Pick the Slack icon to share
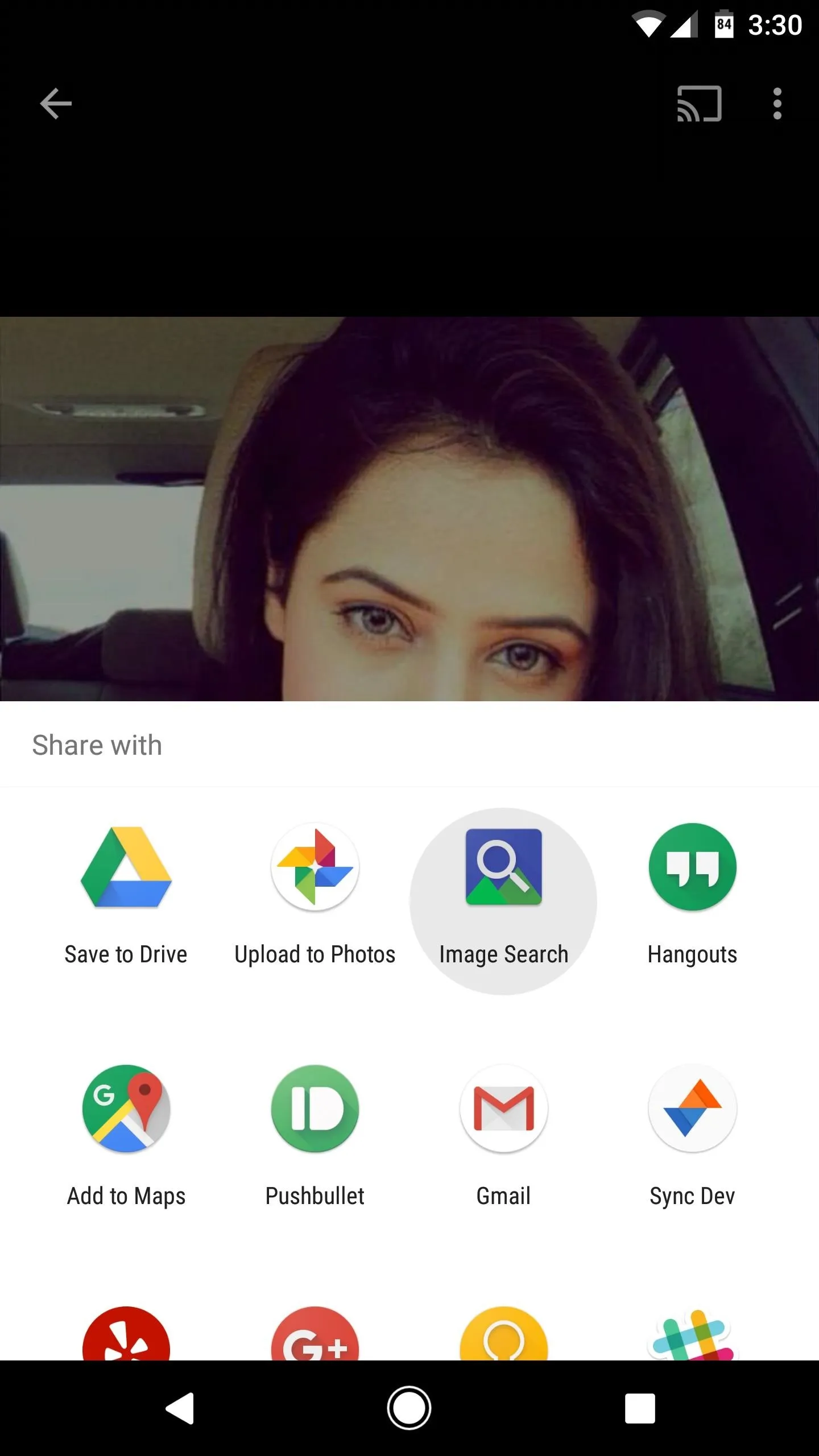 pos(692,1333)
